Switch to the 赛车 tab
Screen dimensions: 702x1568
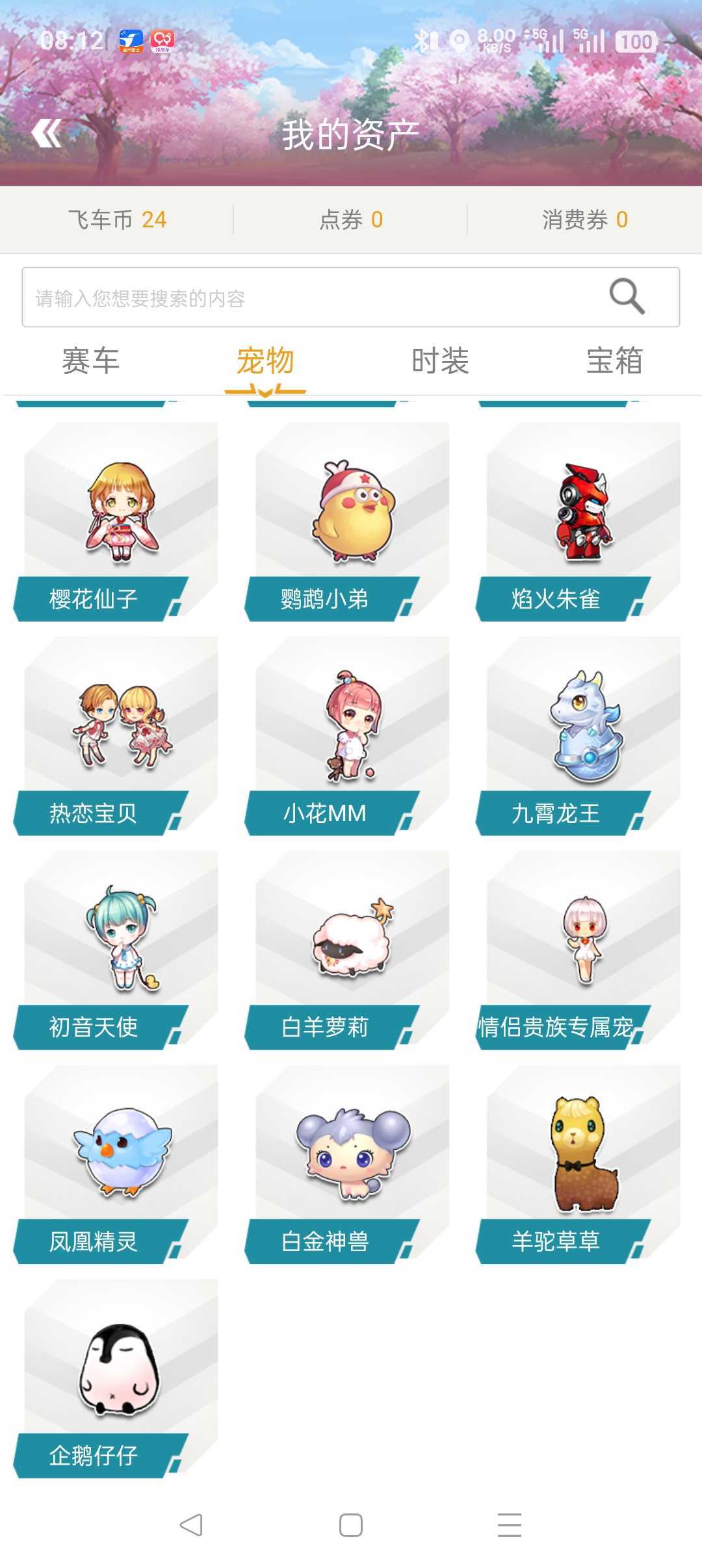coord(90,361)
